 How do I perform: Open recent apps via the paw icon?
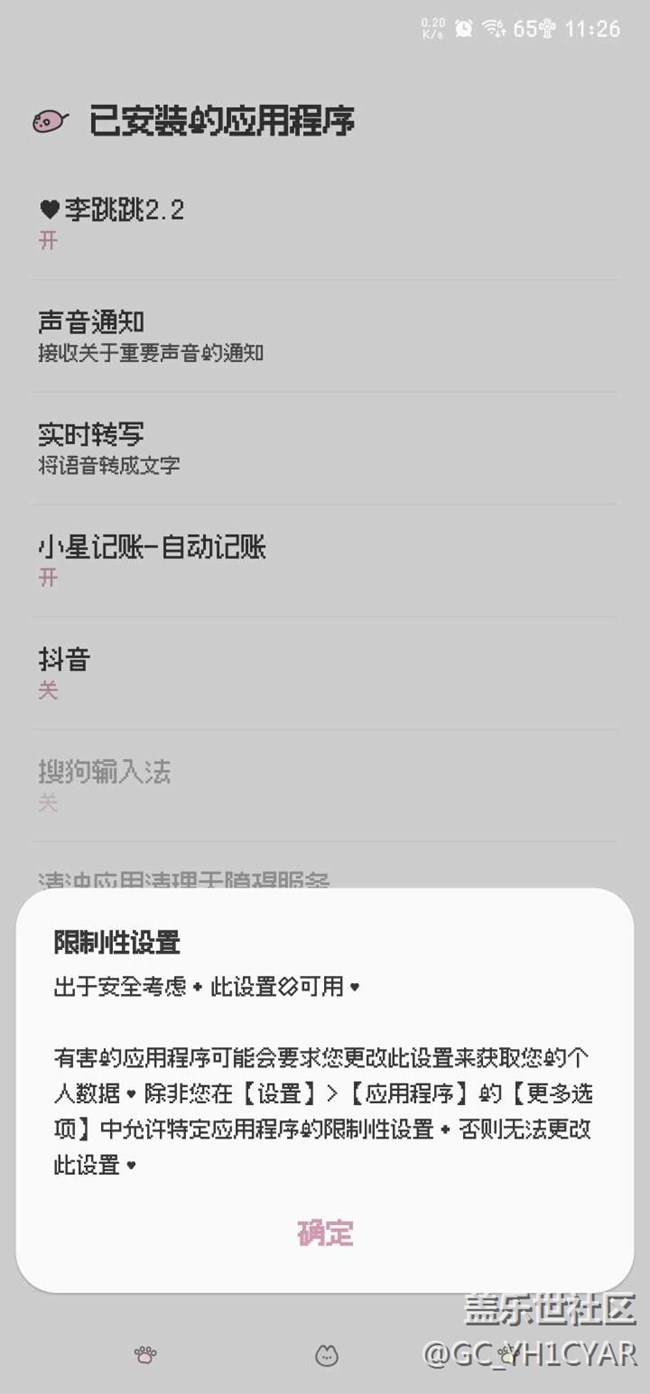tap(145, 1356)
